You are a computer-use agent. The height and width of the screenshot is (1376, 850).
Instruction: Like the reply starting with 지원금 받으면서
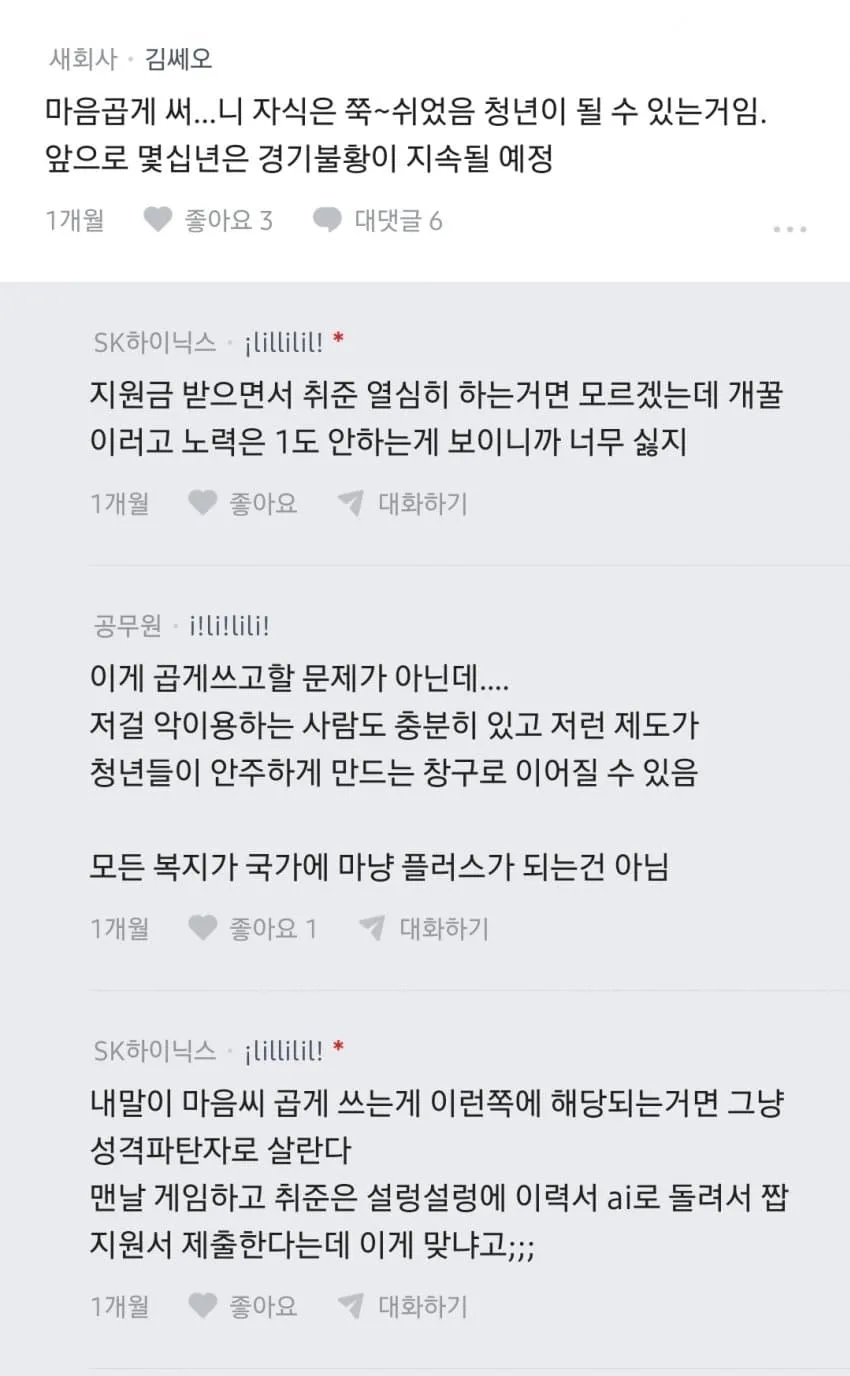243,503
